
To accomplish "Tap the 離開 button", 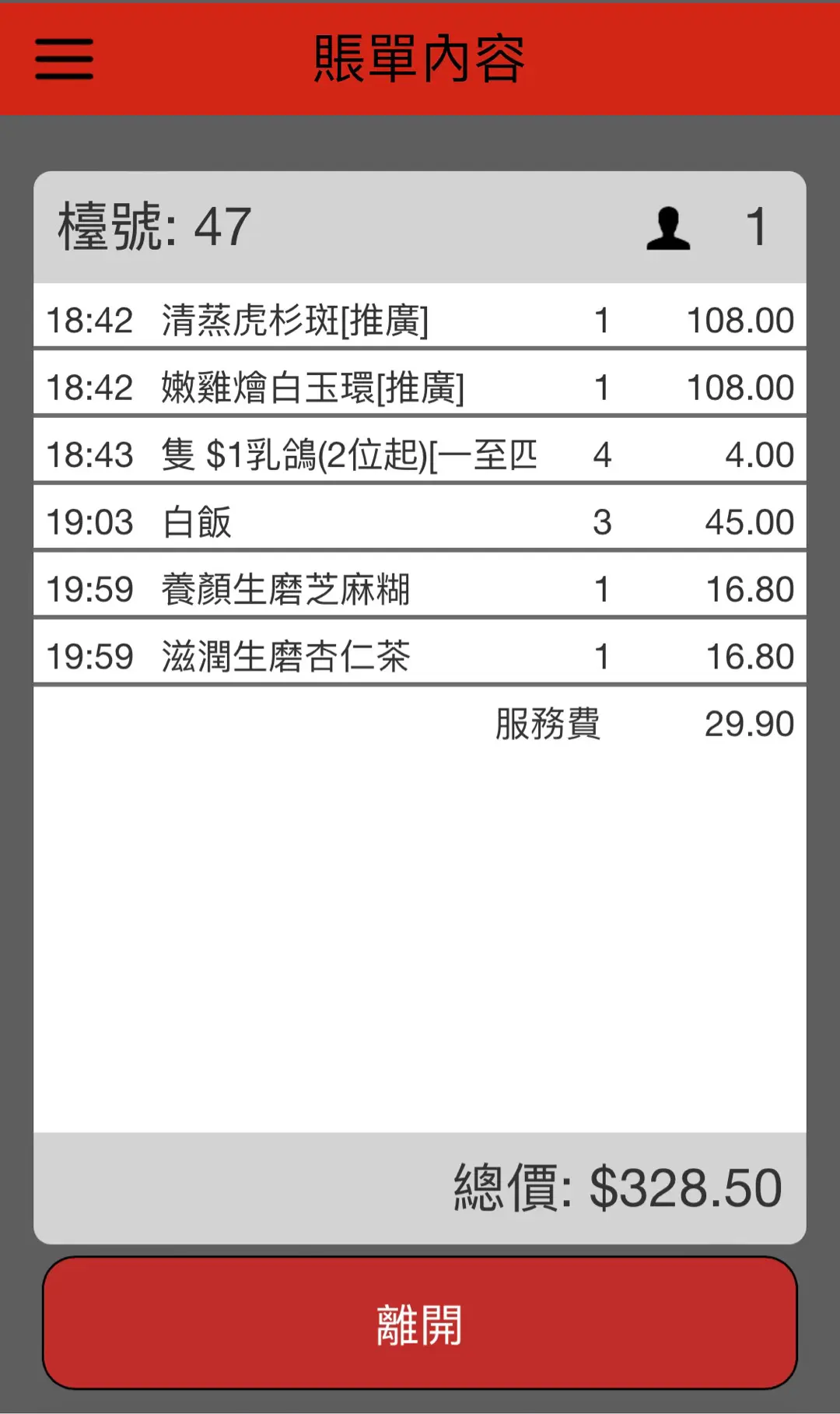I will click(420, 1322).
